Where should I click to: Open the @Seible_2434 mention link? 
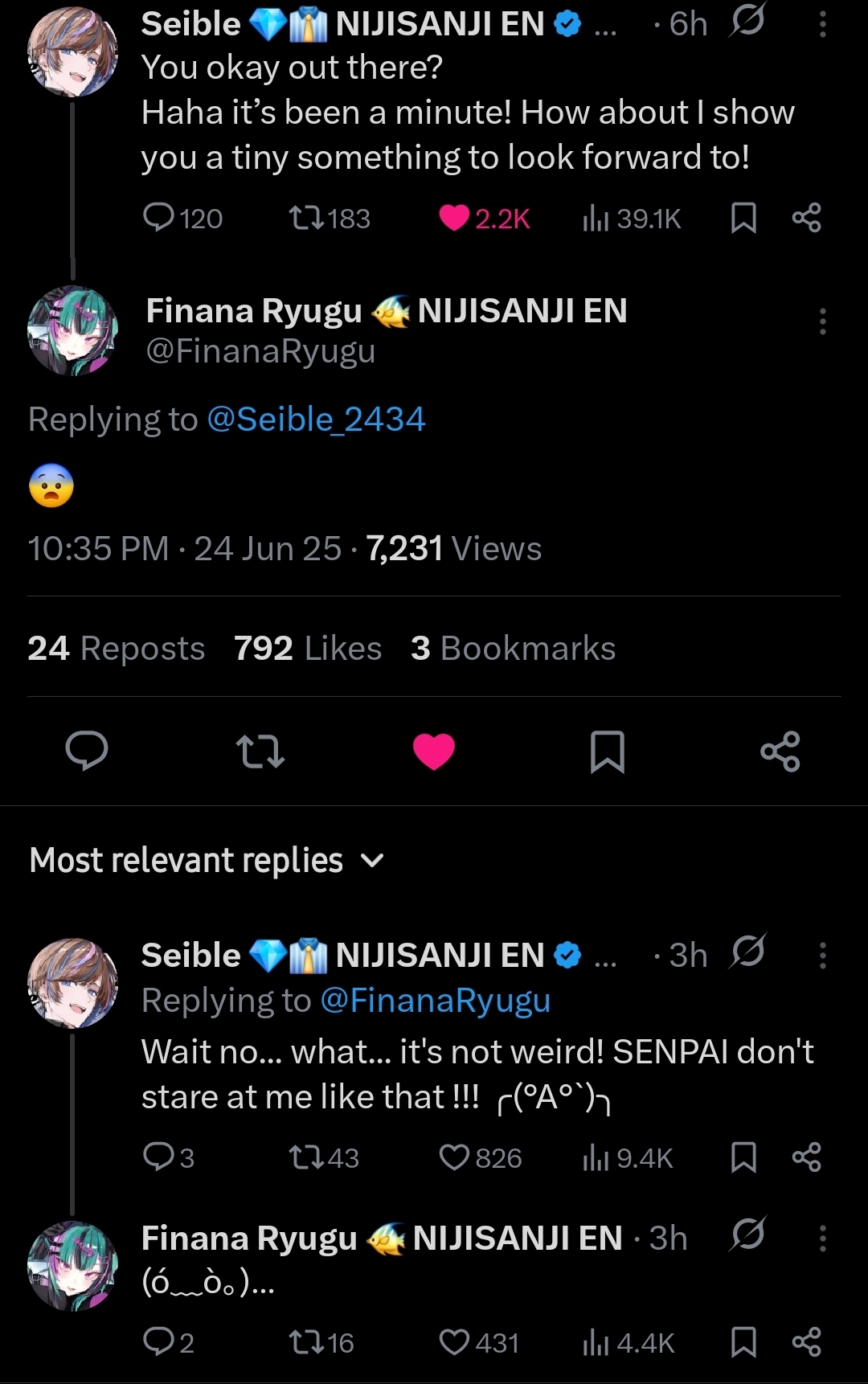(x=316, y=420)
